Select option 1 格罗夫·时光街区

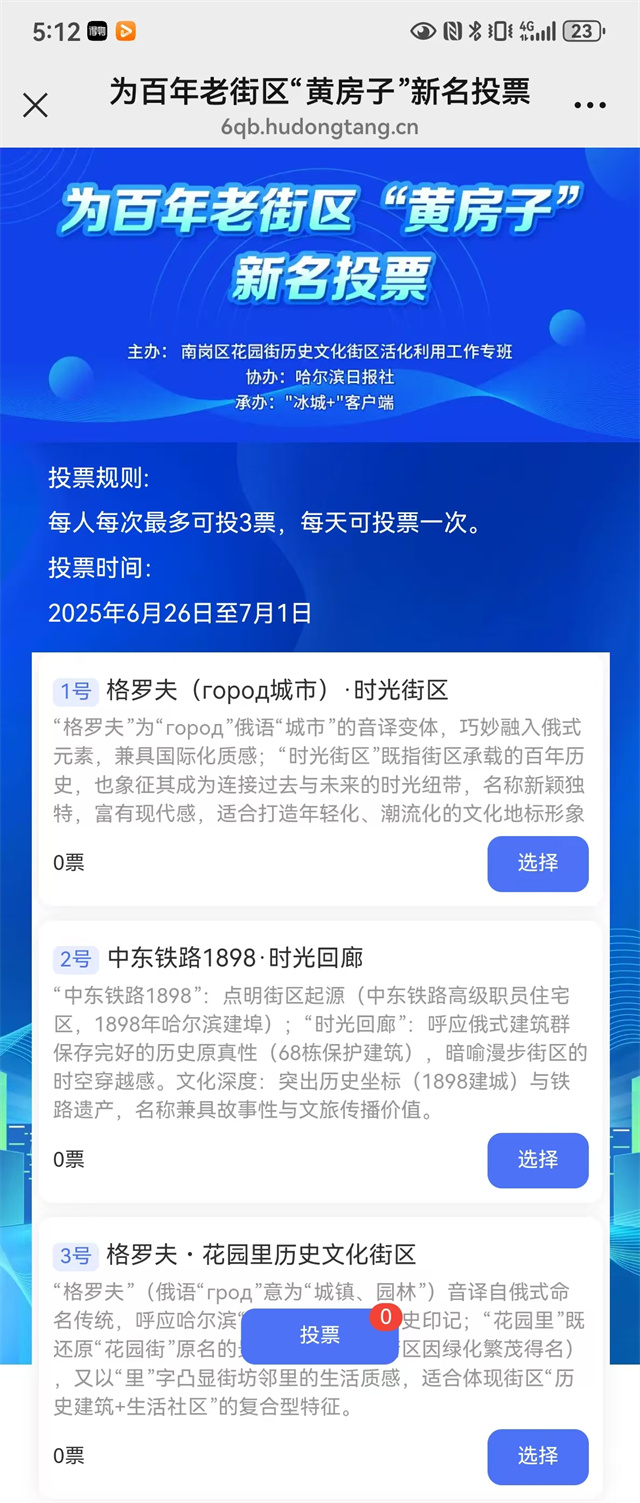pyautogui.click(x=537, y=863)
